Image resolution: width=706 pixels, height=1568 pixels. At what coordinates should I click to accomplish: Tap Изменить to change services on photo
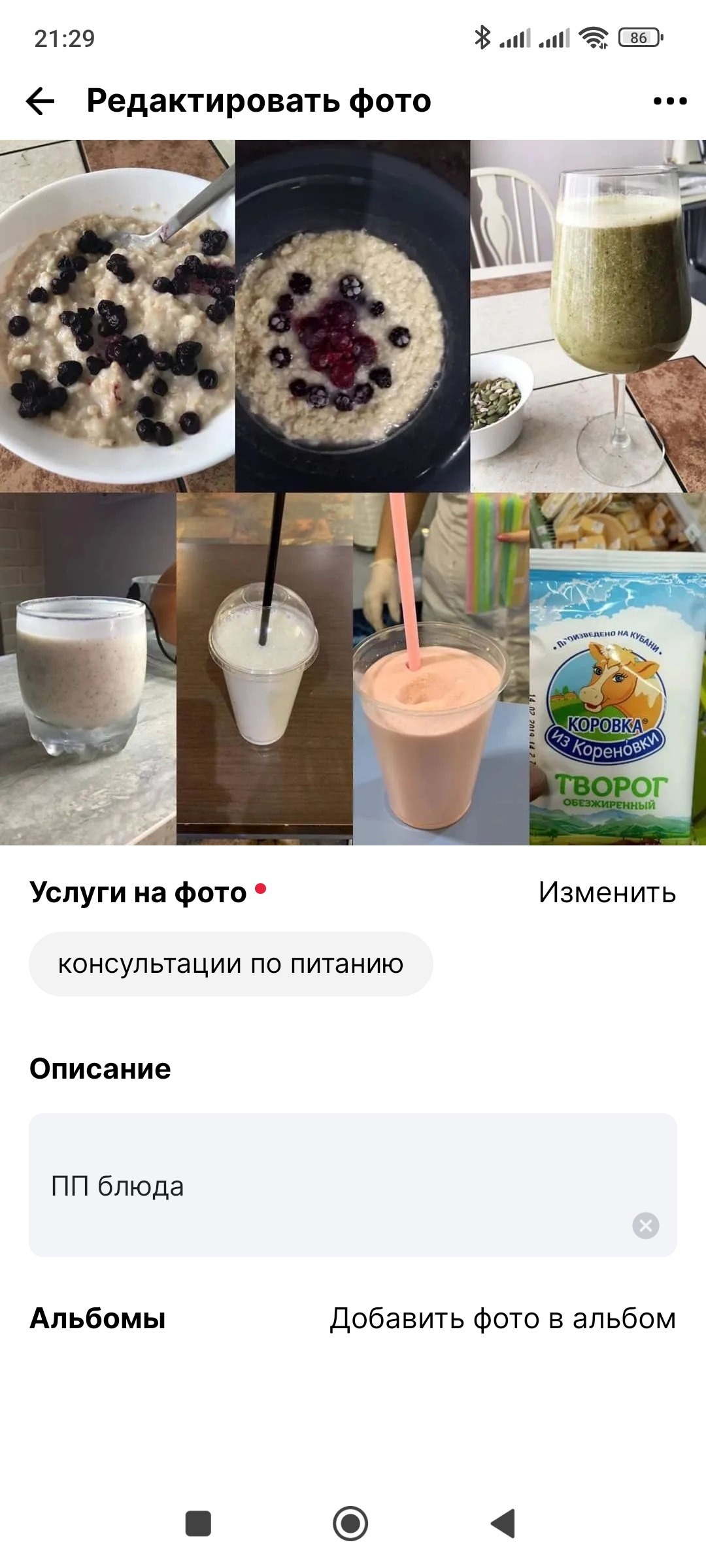point(607,892)
